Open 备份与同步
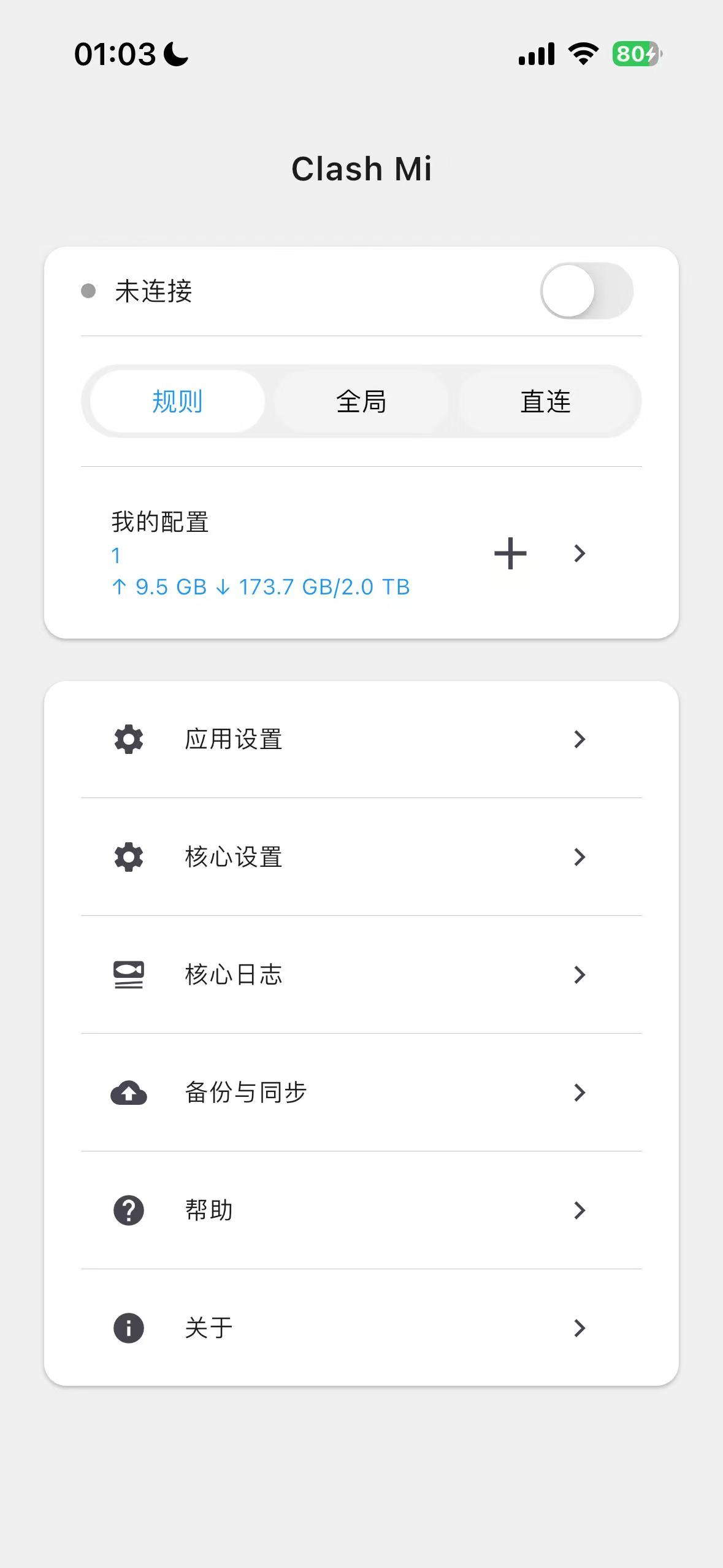Image resolution: width=723 pixels, height=1568 pixels. click(361, 1093)
